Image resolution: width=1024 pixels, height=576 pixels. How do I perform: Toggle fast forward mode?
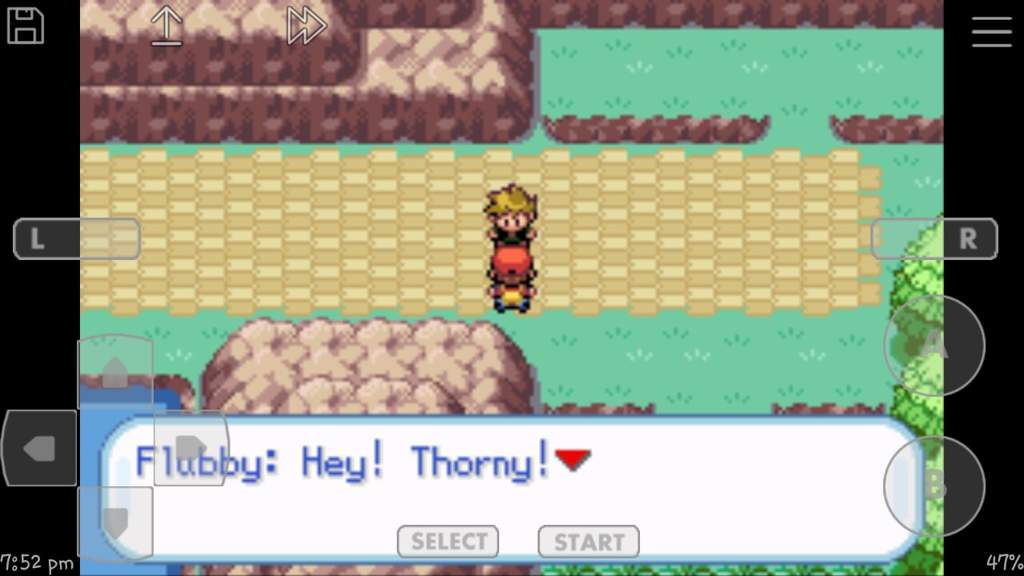coord(306,26)
